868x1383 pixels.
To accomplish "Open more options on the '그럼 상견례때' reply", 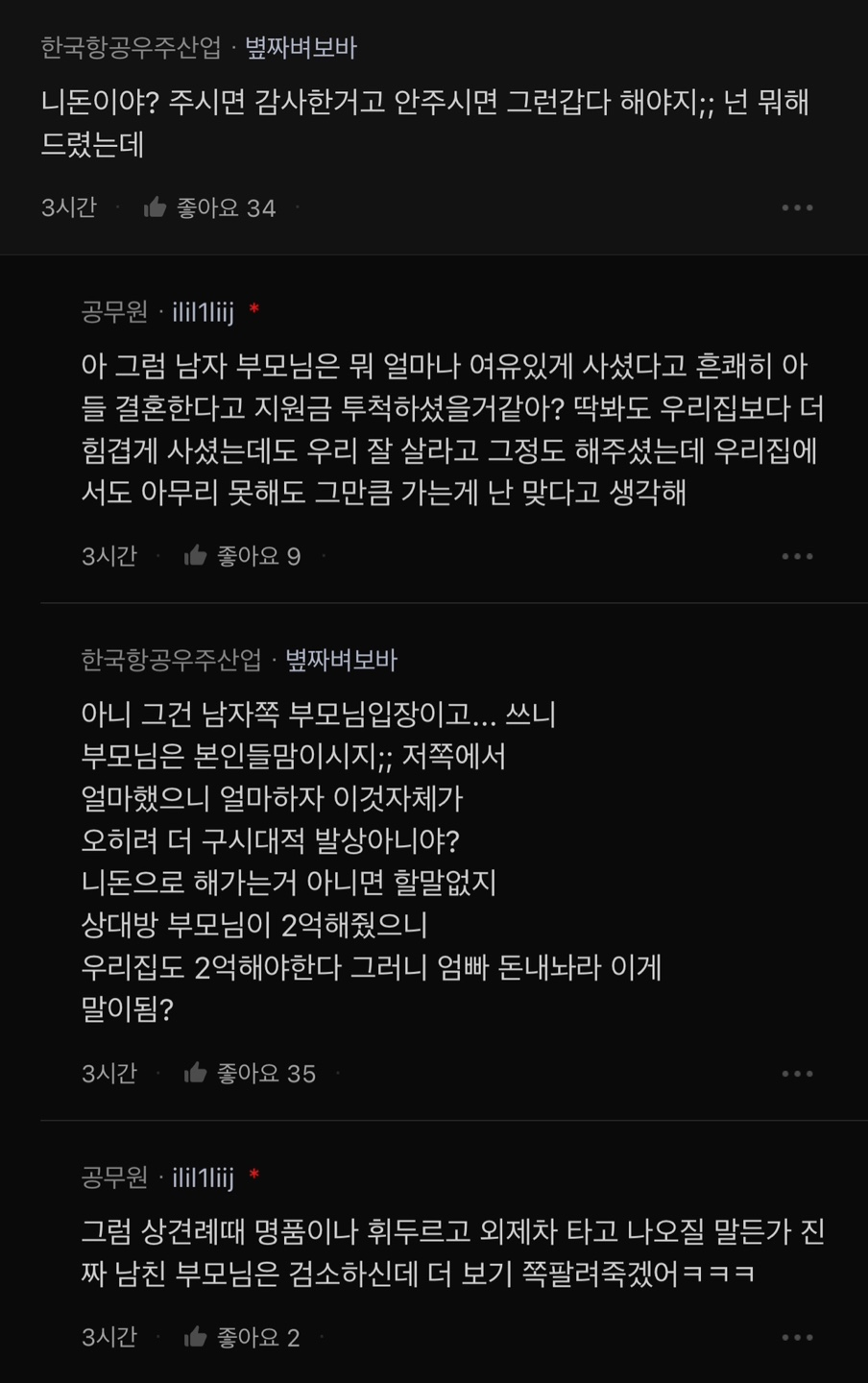I will coord(797,1337).
